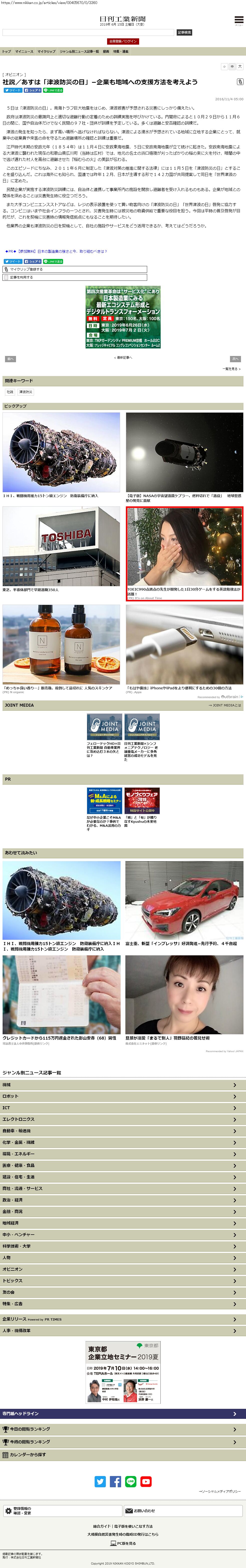Open the YouTube social icon
The width and height of the screenshot is (246, 1568).
tap(146, 1481)
